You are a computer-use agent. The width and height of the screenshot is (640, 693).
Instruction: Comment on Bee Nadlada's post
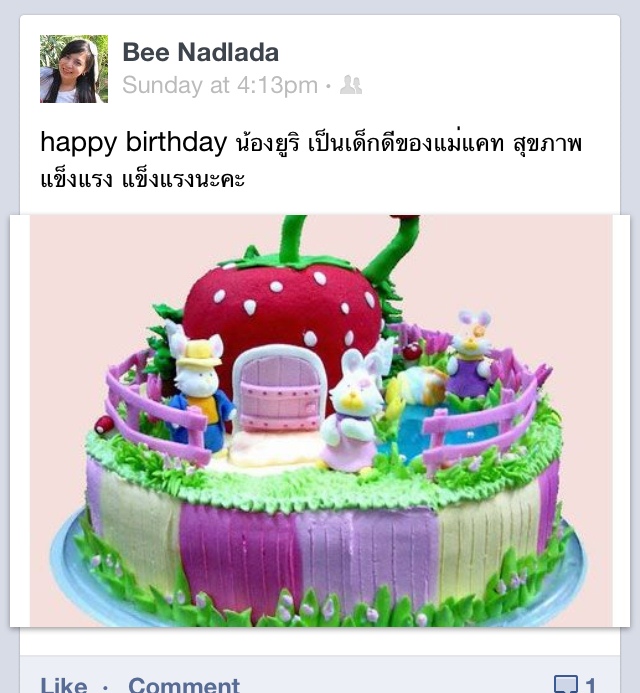pyautogui.click(x=184, y=684)
